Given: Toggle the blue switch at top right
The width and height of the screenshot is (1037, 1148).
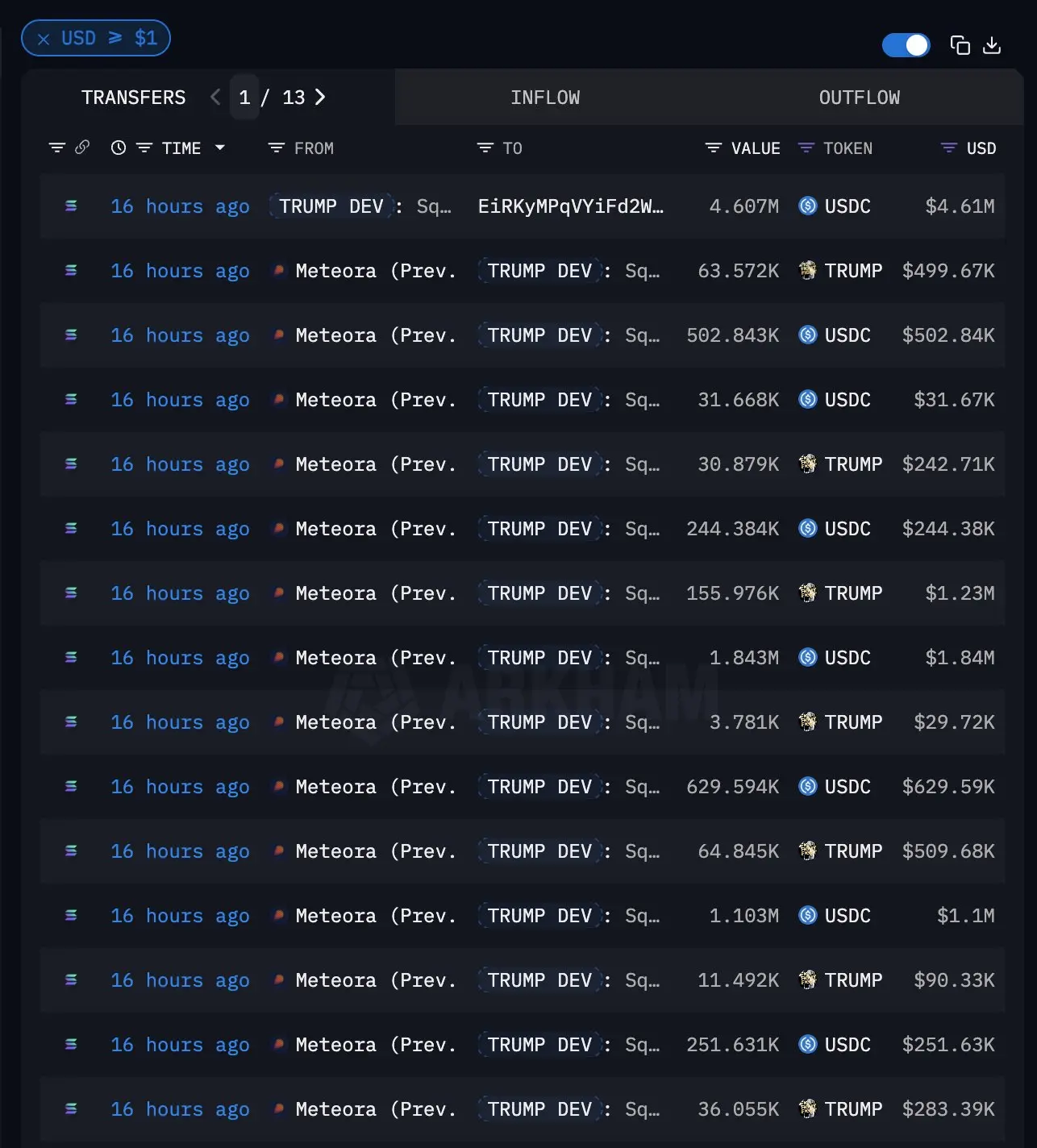Looking at the screenshot, I should pyautogui.click(x=906, y=45).
